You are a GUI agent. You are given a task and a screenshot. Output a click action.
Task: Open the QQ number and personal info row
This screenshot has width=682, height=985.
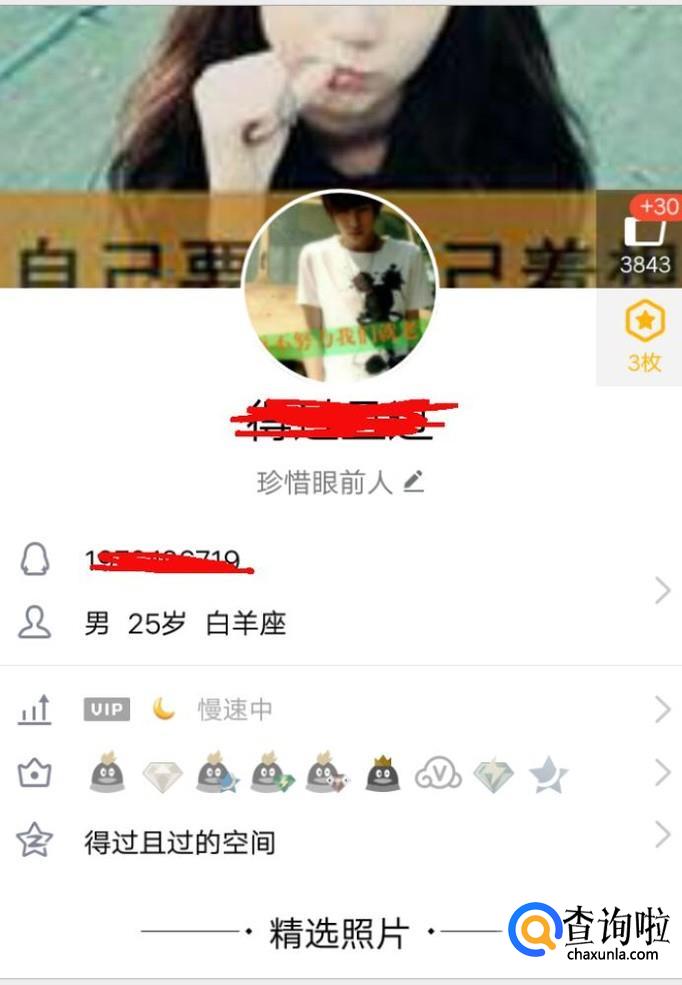pos(341,590)
